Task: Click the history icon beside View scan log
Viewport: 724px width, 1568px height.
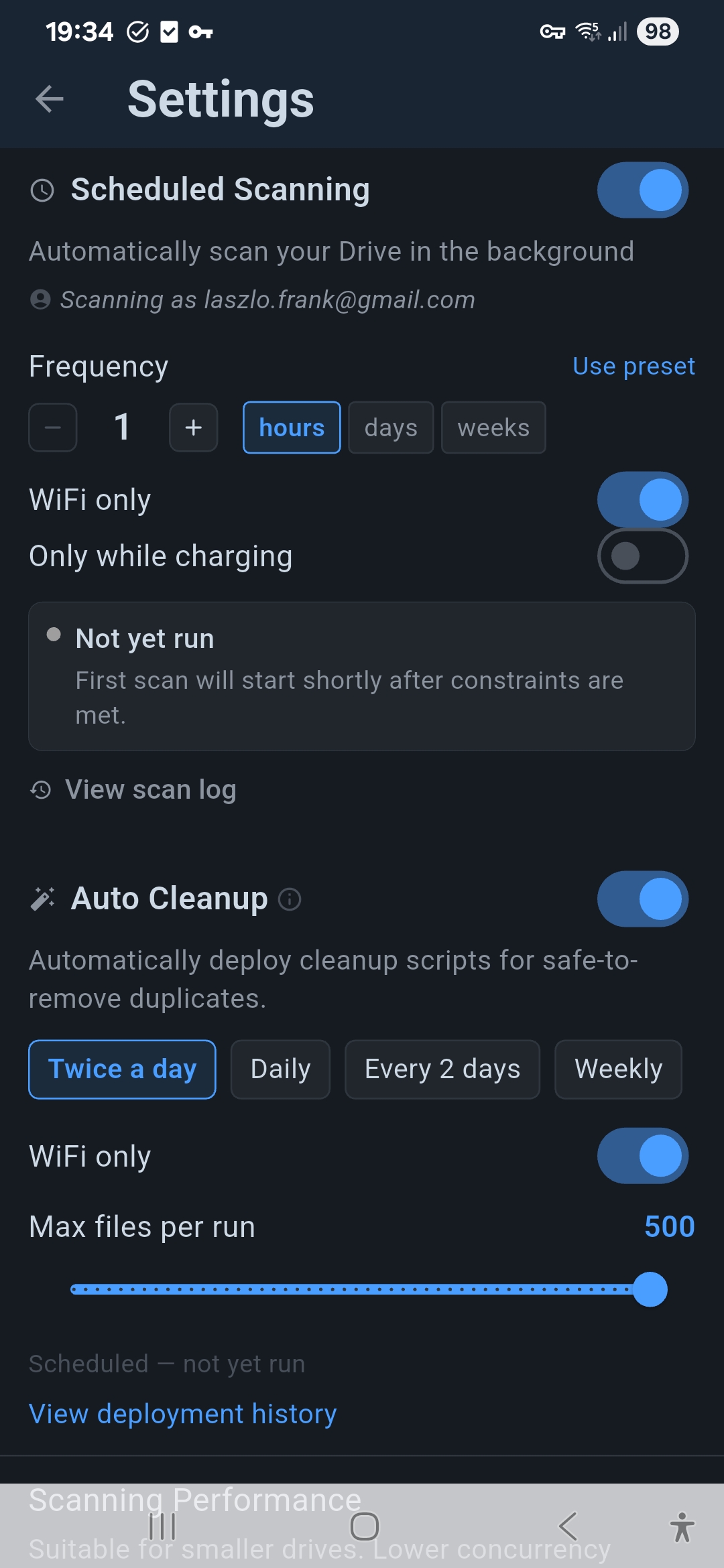Action: point(42,791)
